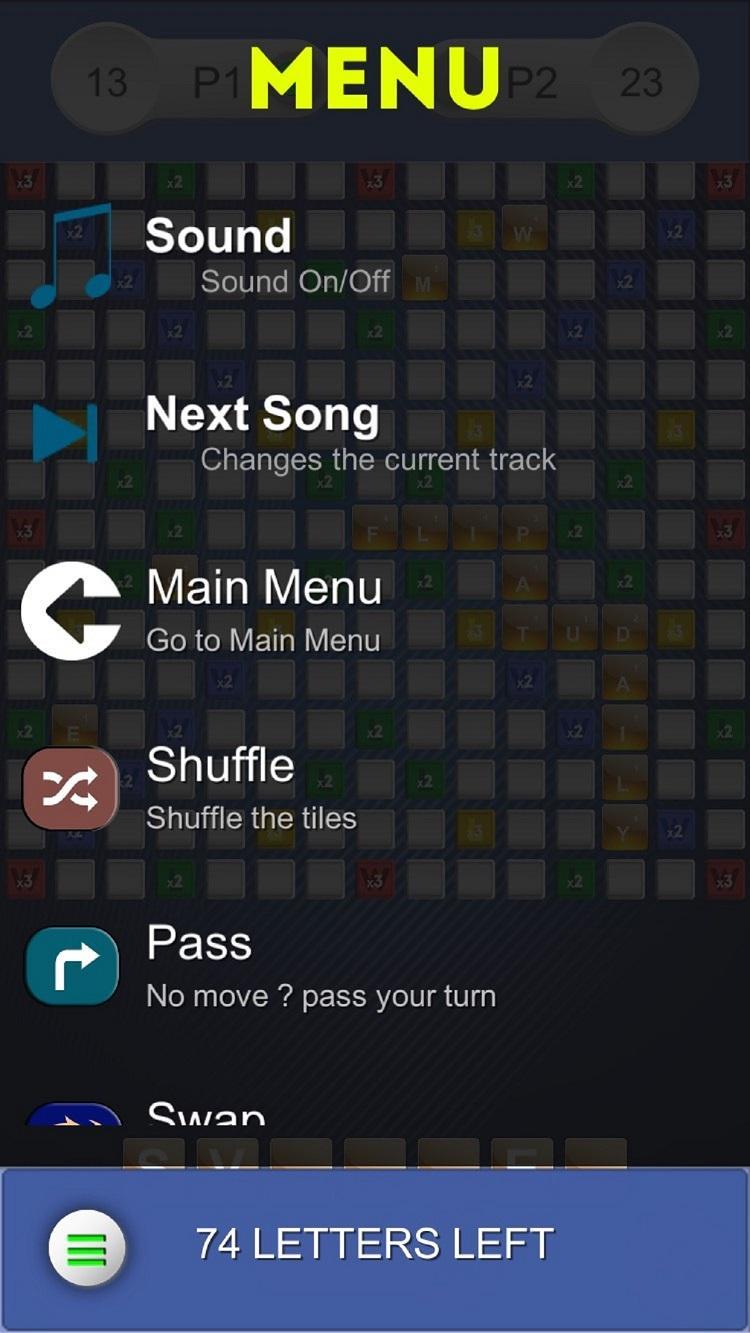Skip to the Next Song
This screenshot has height=1333, width=750.
[x=262, y=432]
